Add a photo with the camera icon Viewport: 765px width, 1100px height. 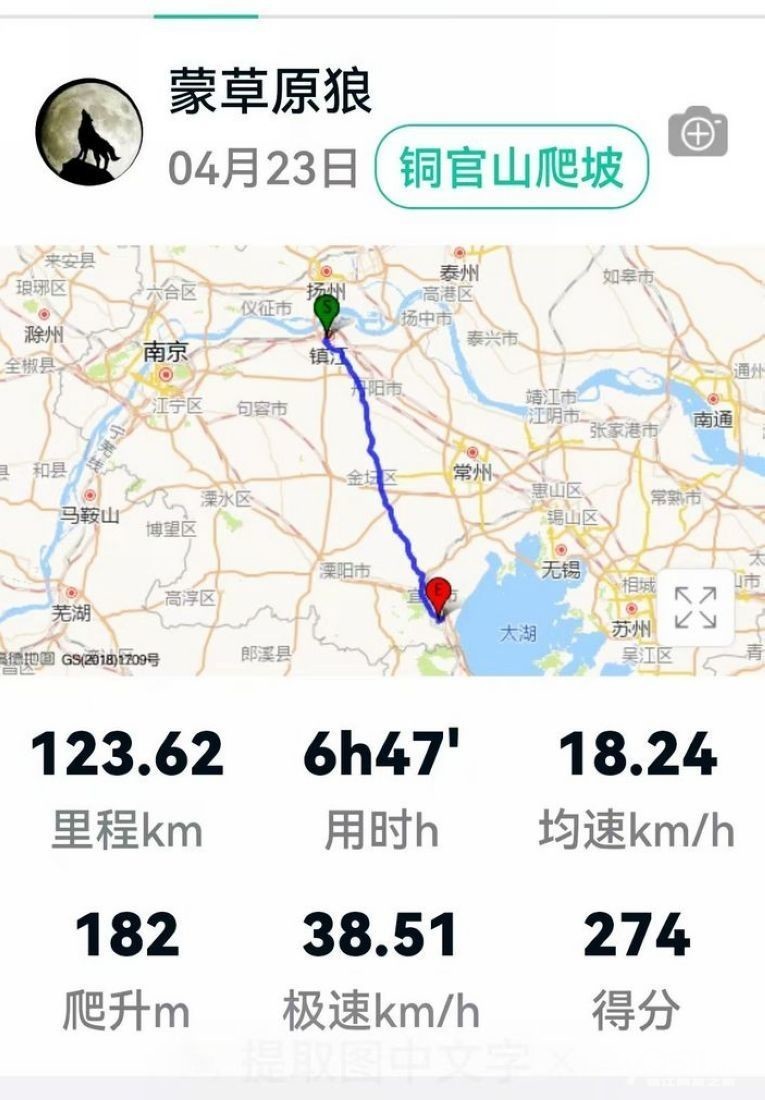tap(697, 132)
